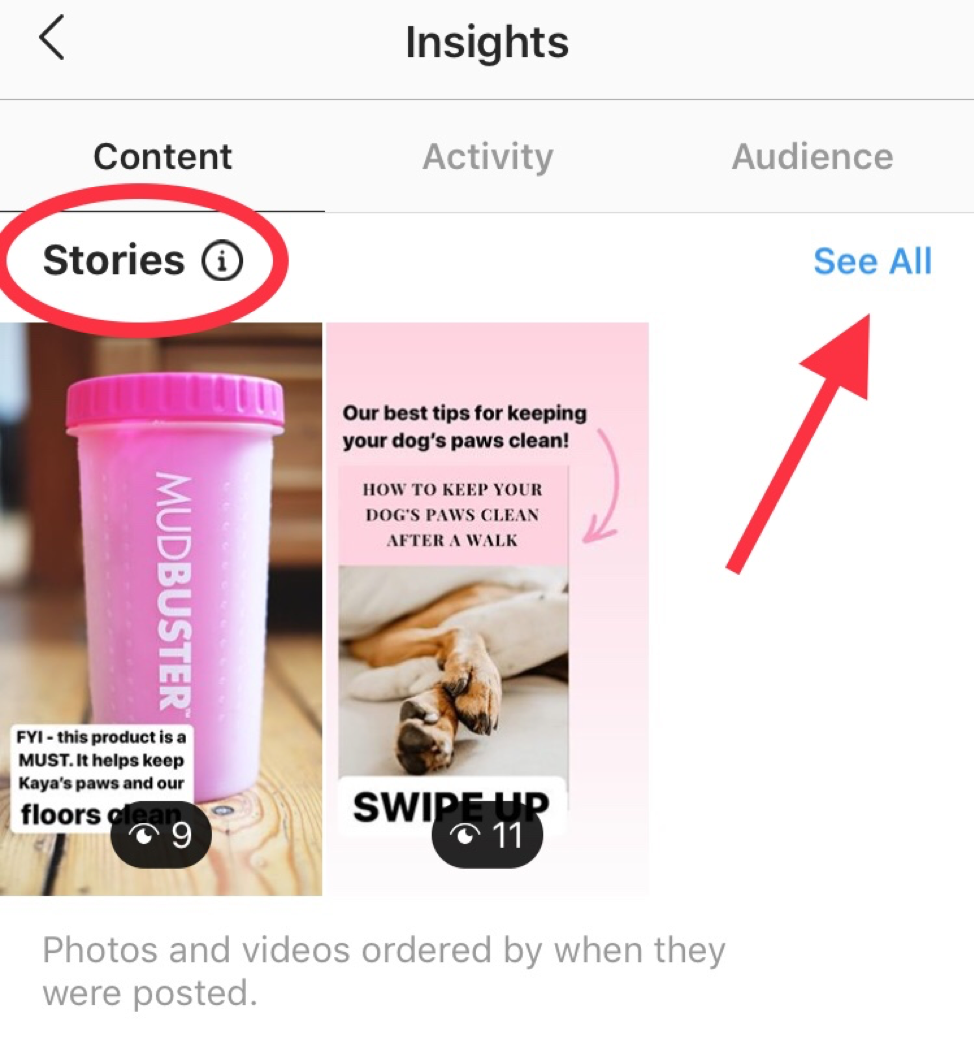Open the Stories info icon
The height and width of the screenshot is (1037, 974).
(x=222, y=261)
